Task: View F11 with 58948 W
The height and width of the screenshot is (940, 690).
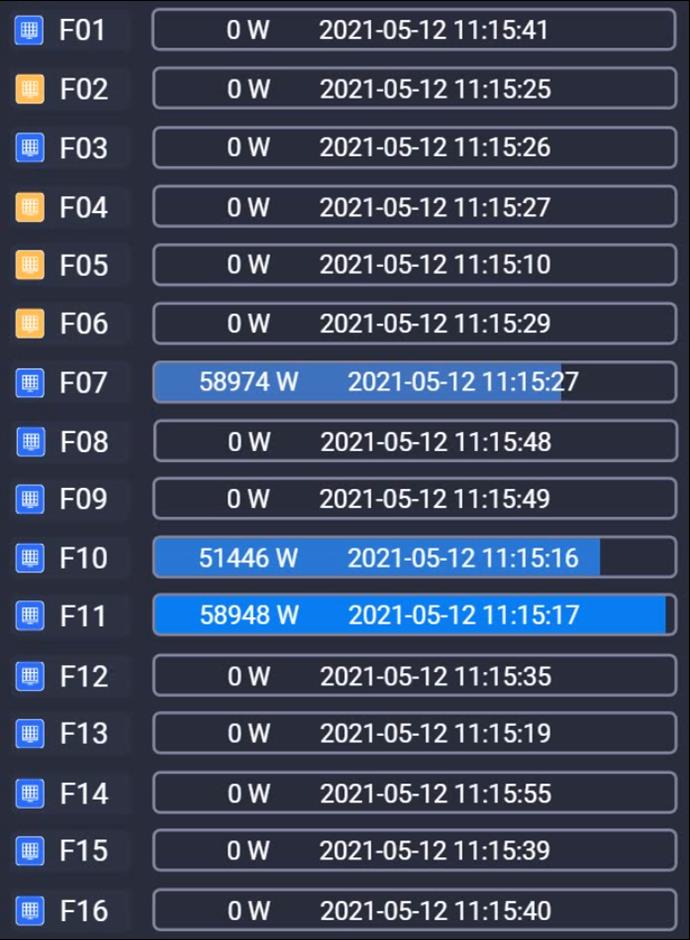Action: [414, 615]
